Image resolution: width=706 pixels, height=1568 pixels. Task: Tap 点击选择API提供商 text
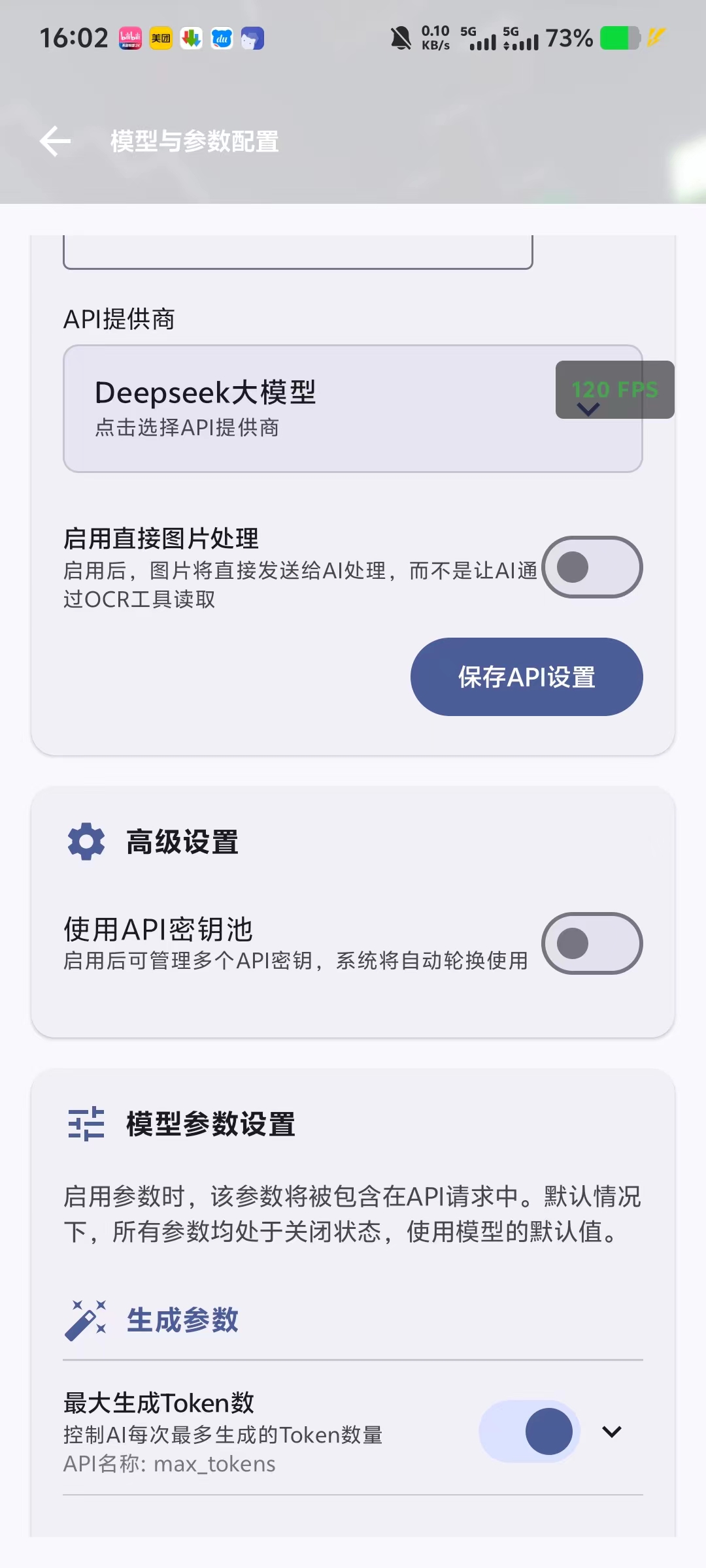tap(186, 428)
